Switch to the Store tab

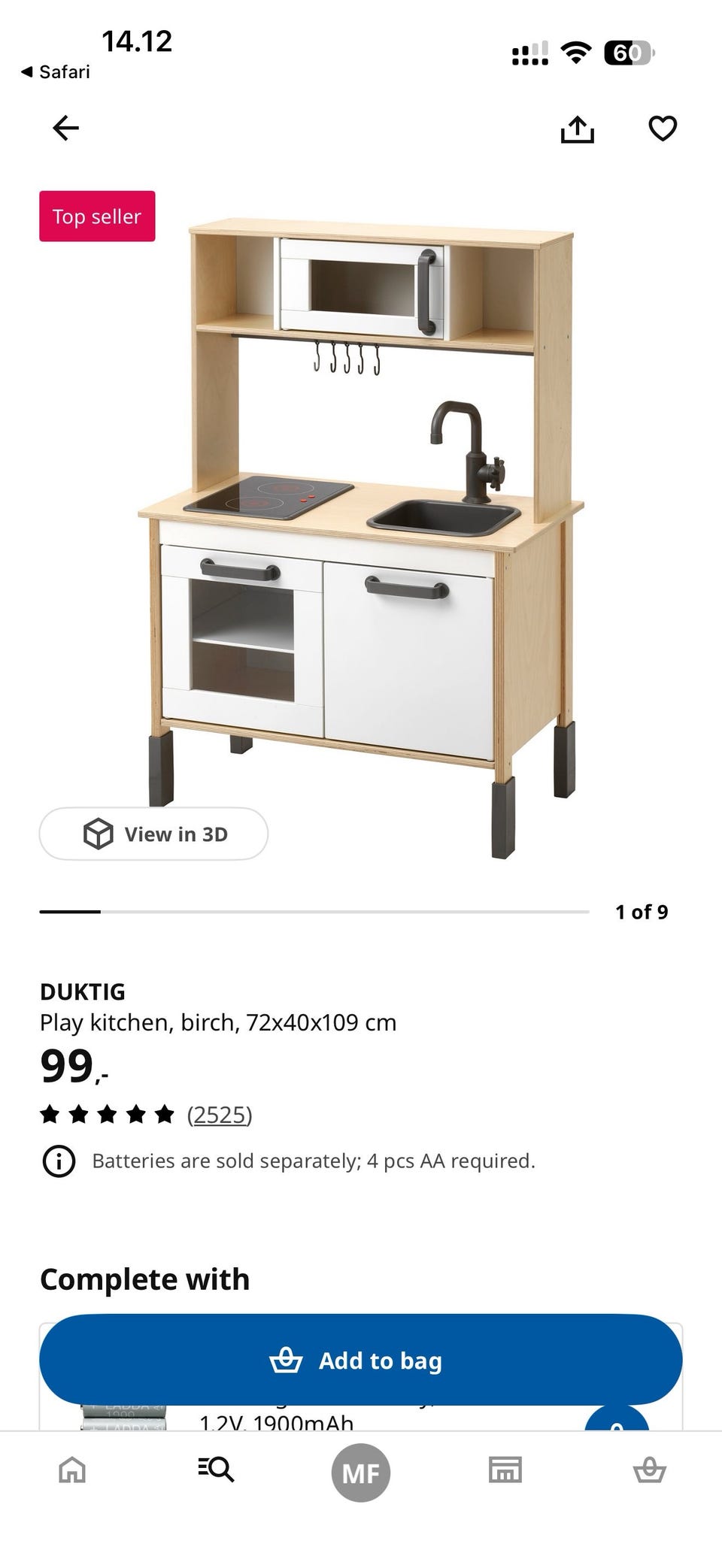pyautogui.click(x=505, y=1470)
